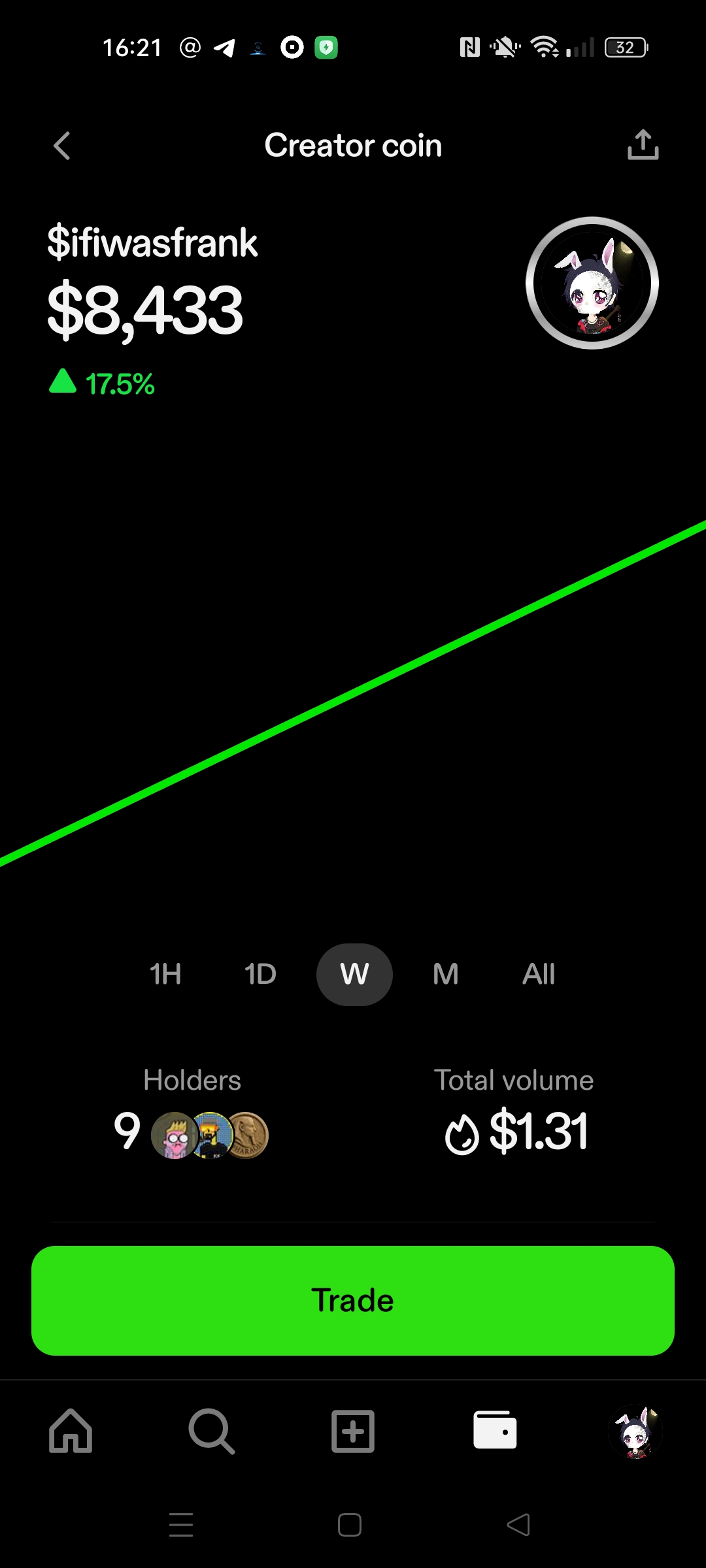Open the $ifiwasfrank creator avatar
This screenshot has width=706, height=1568.
coord(592,283)
